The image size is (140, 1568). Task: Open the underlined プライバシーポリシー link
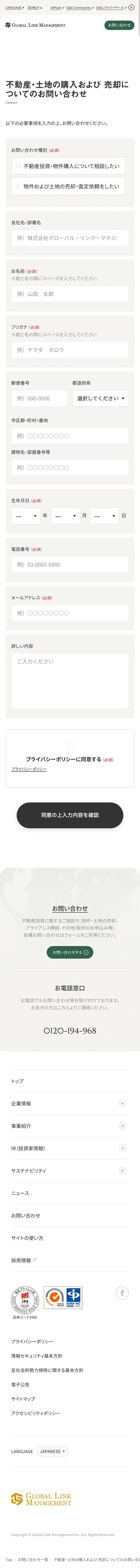tap(29, 769)
